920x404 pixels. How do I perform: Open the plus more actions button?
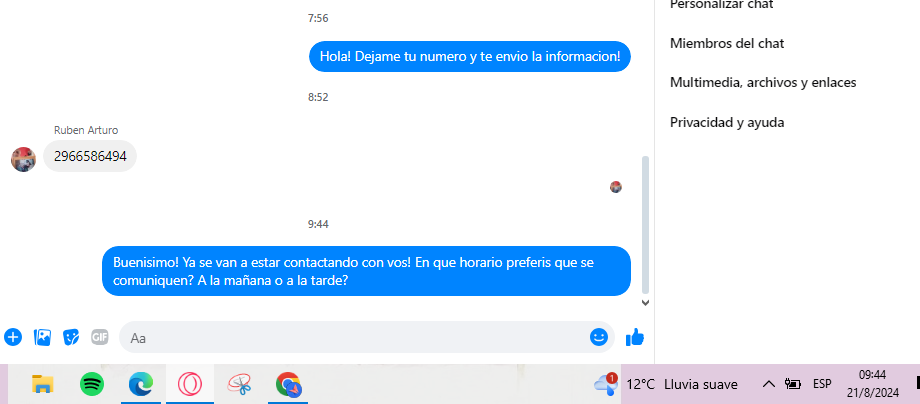12,337
